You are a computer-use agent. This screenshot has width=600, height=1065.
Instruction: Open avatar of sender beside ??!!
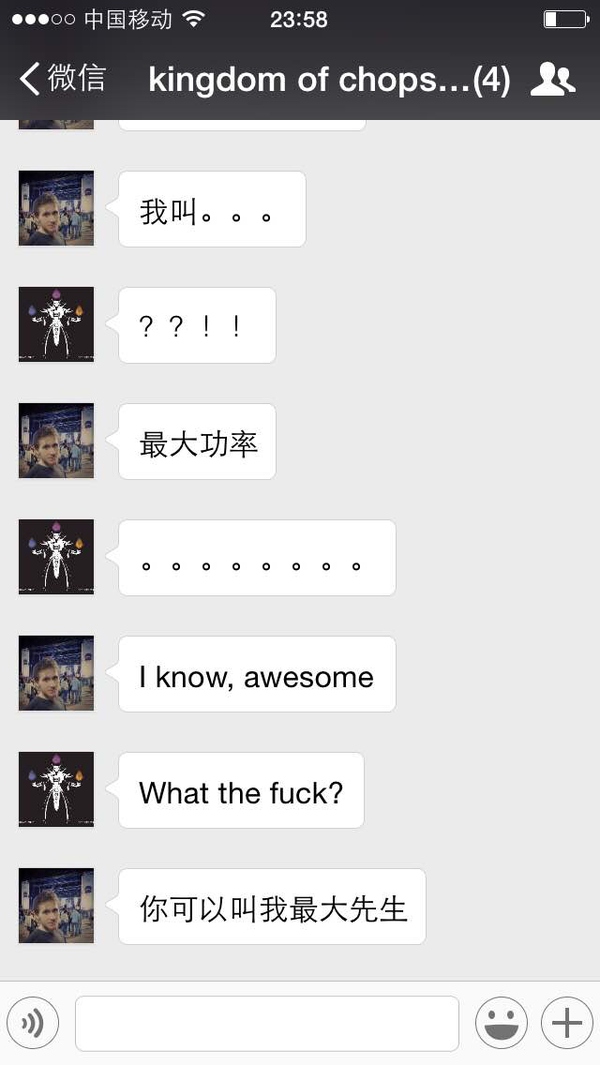[x=56, y=324]
